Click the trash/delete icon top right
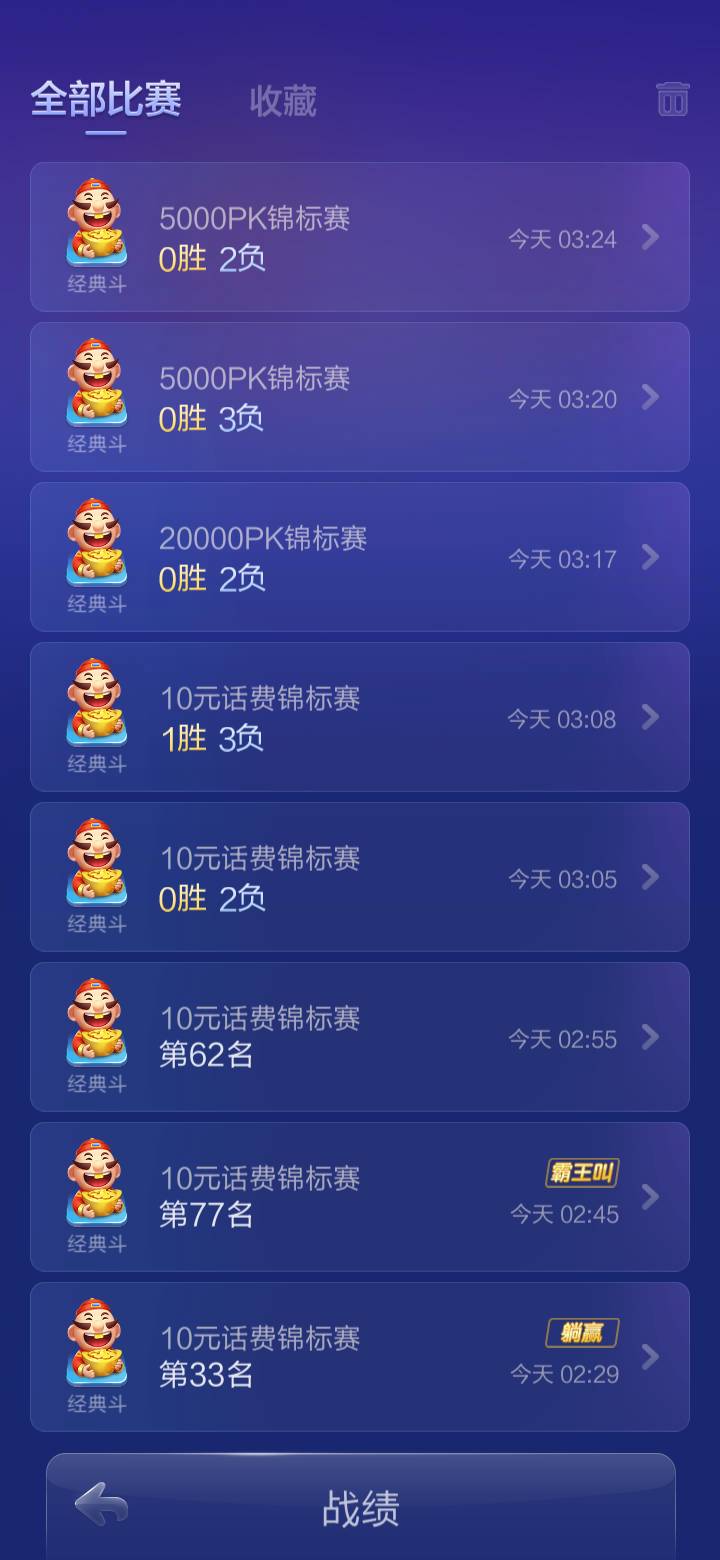 point(674,99)
